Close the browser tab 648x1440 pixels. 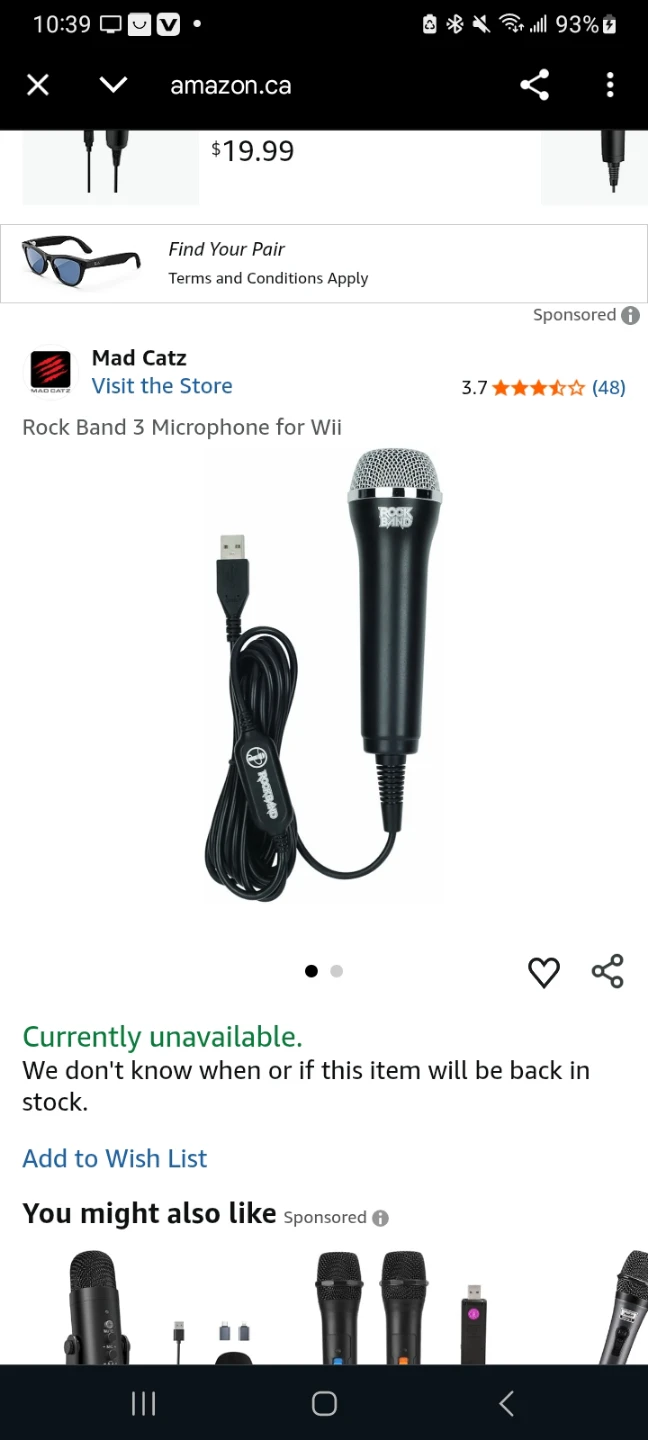(x=38, y=86)
